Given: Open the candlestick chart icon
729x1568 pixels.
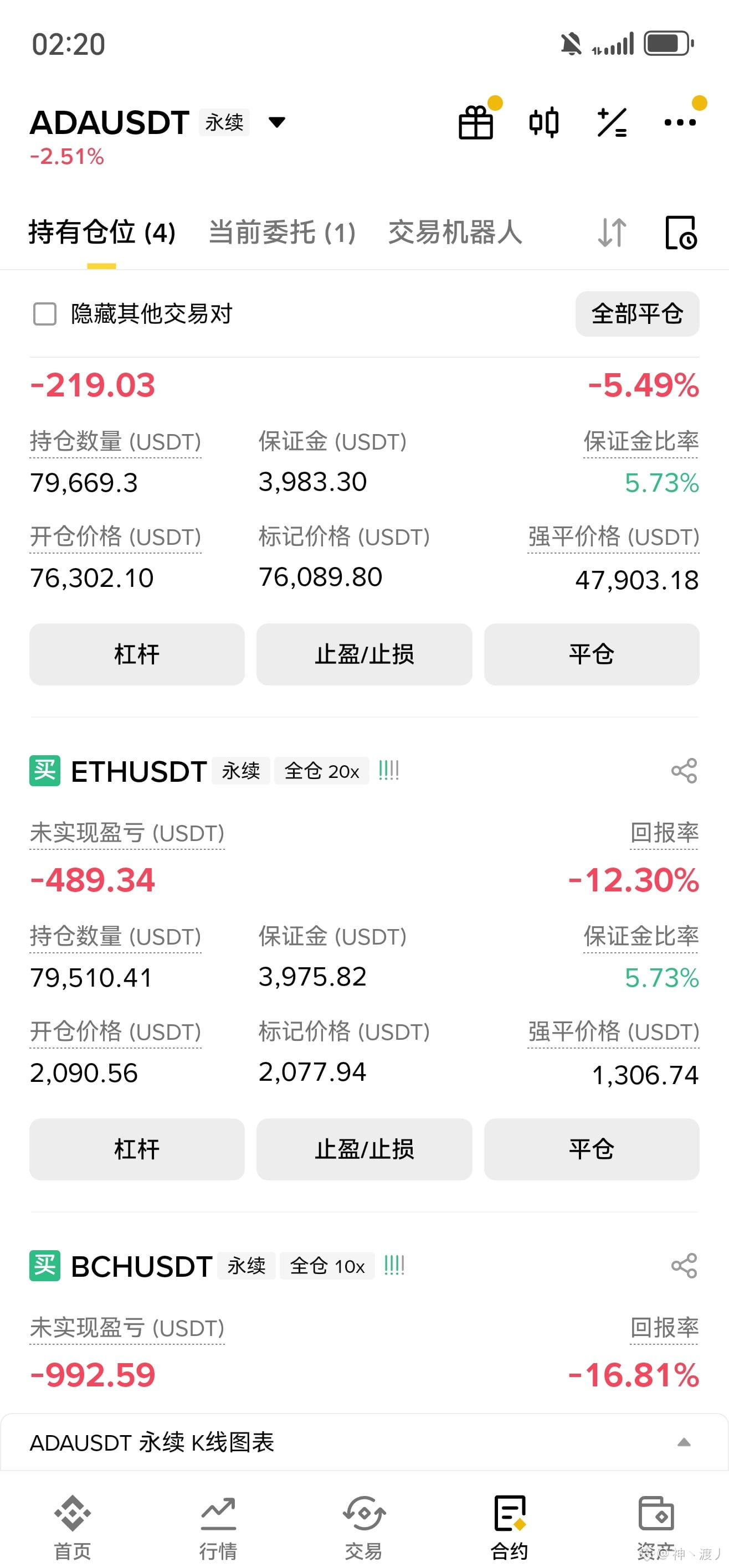Looking at the screenshot, I should click(x=544, y=122).
